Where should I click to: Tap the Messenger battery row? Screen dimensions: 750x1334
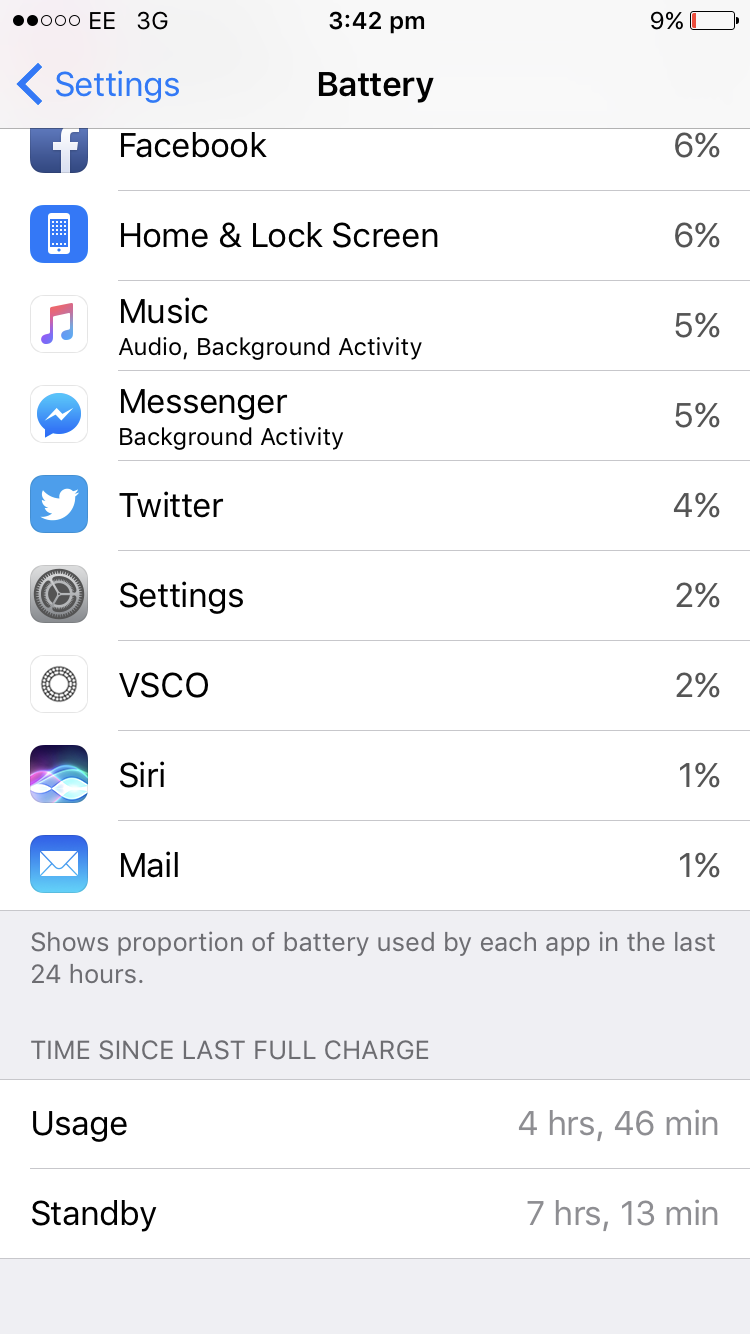coord(375,415)
